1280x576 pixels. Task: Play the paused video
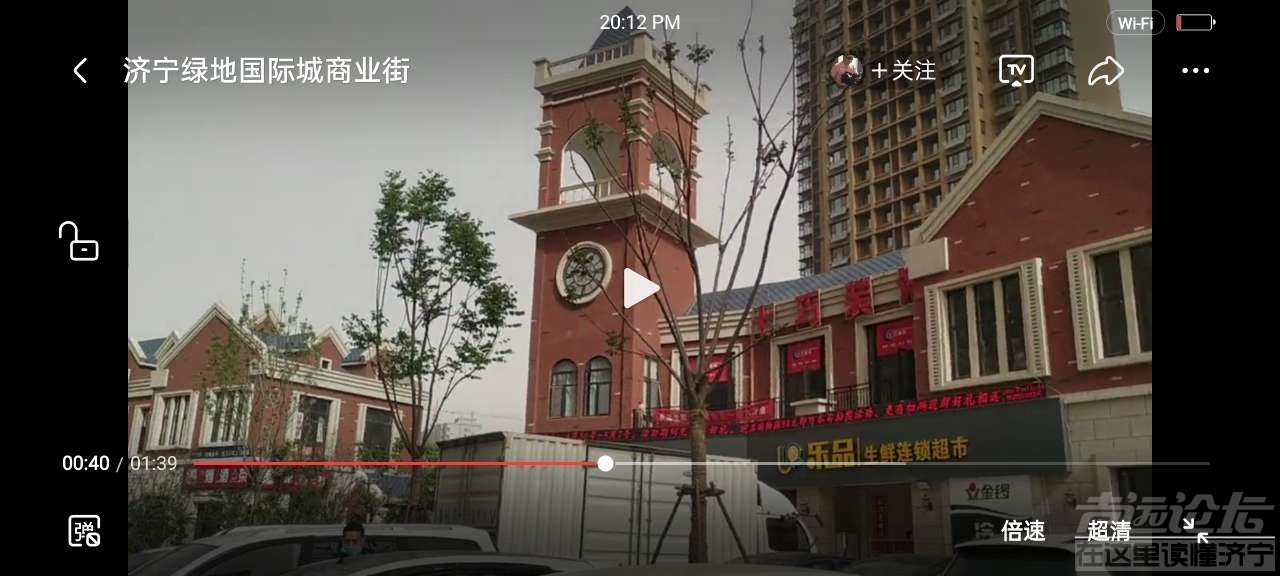click(x=640, y=289)
